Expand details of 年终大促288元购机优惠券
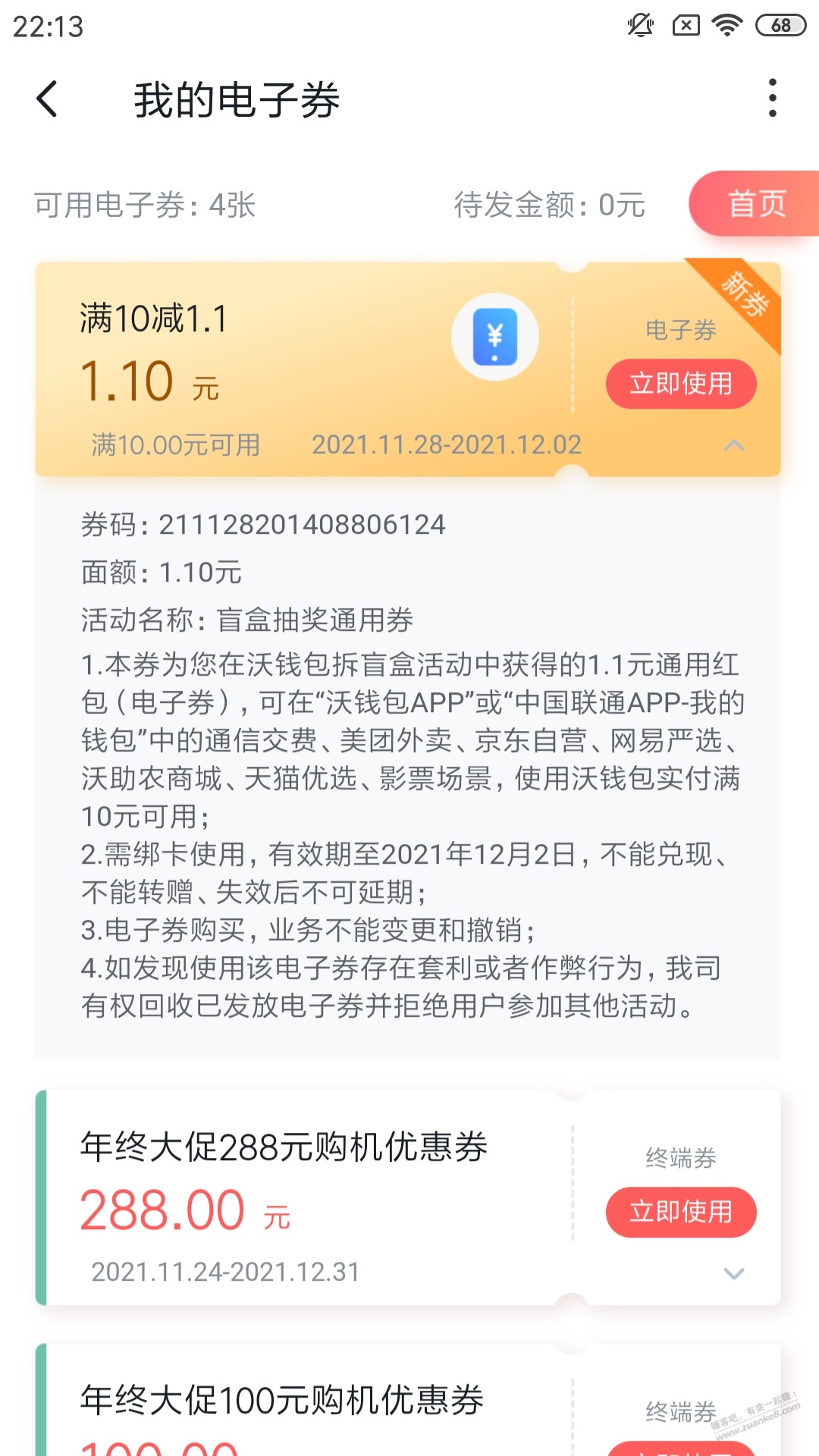Screen dimensions: 819x1456 733,1273
